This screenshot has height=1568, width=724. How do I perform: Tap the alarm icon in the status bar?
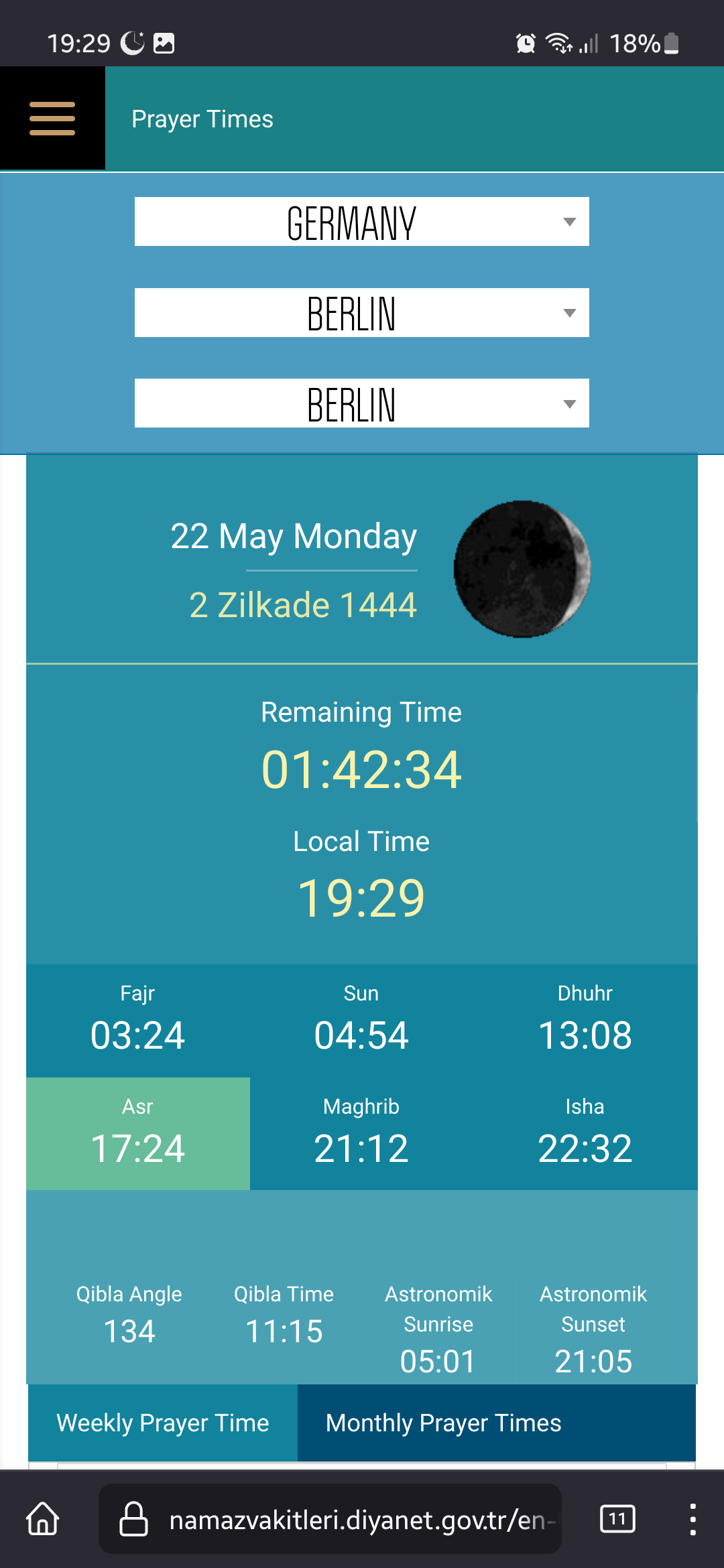526,43
